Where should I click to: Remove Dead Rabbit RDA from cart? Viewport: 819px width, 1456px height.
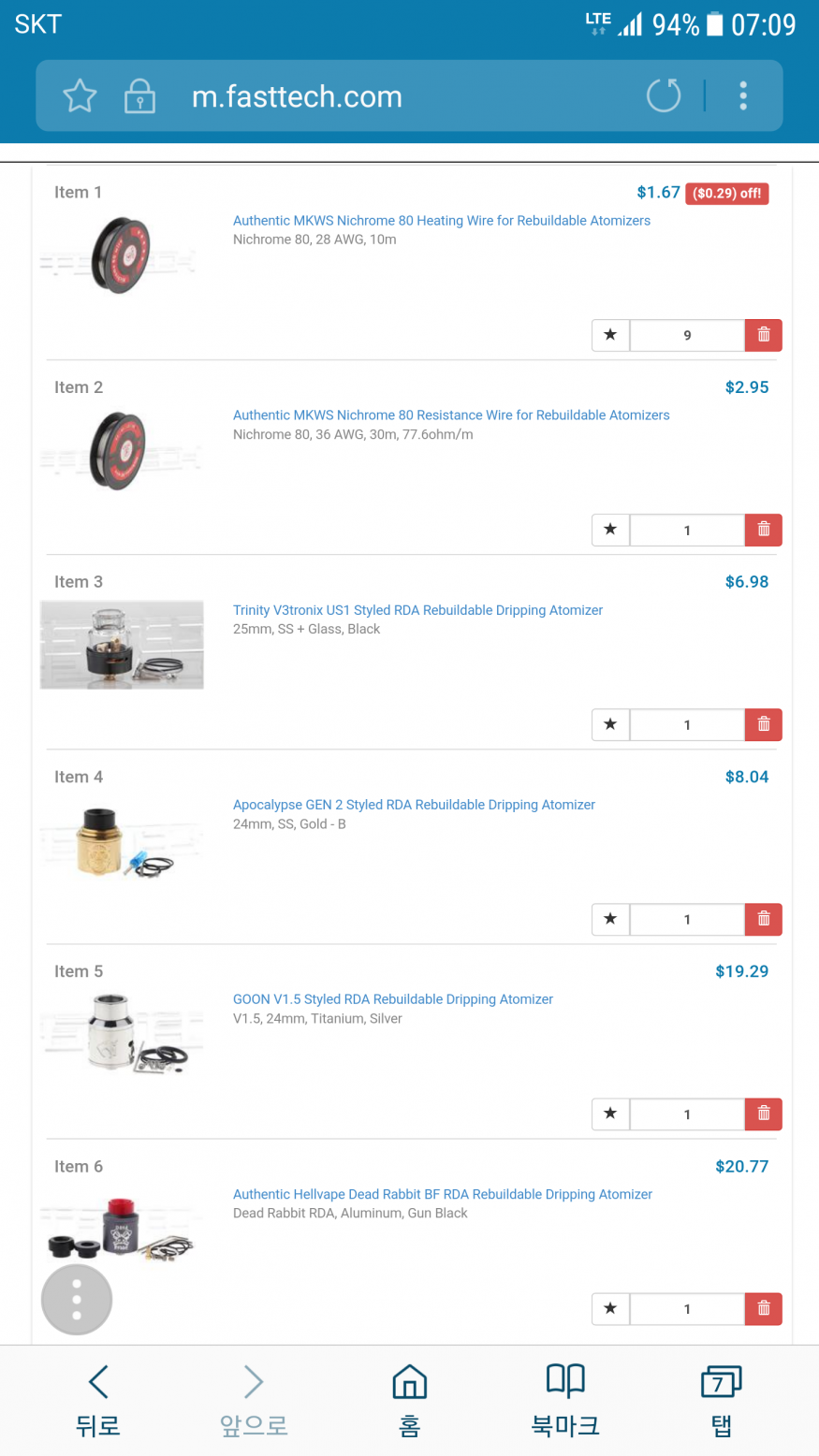pos(763,1308)
